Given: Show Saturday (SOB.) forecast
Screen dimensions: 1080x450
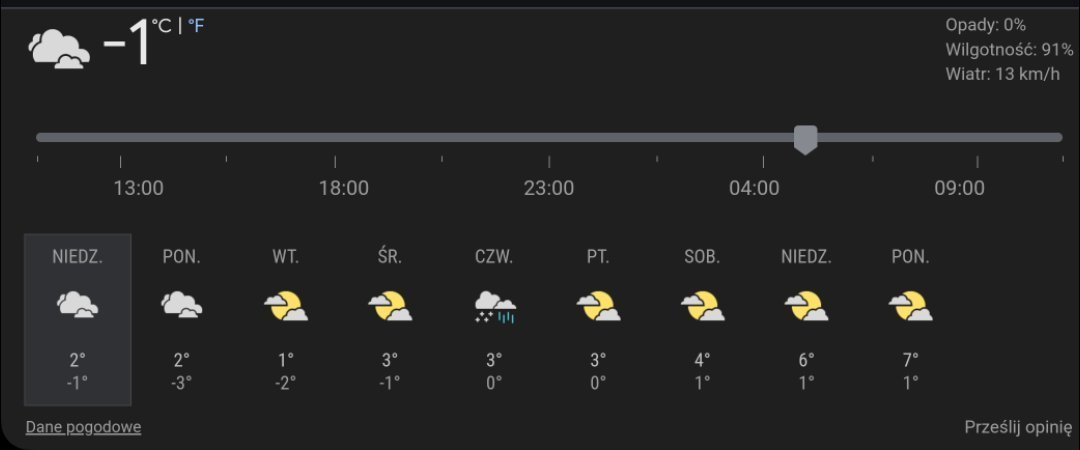Looking at the screenshot, I should click(x=702, y=318).
